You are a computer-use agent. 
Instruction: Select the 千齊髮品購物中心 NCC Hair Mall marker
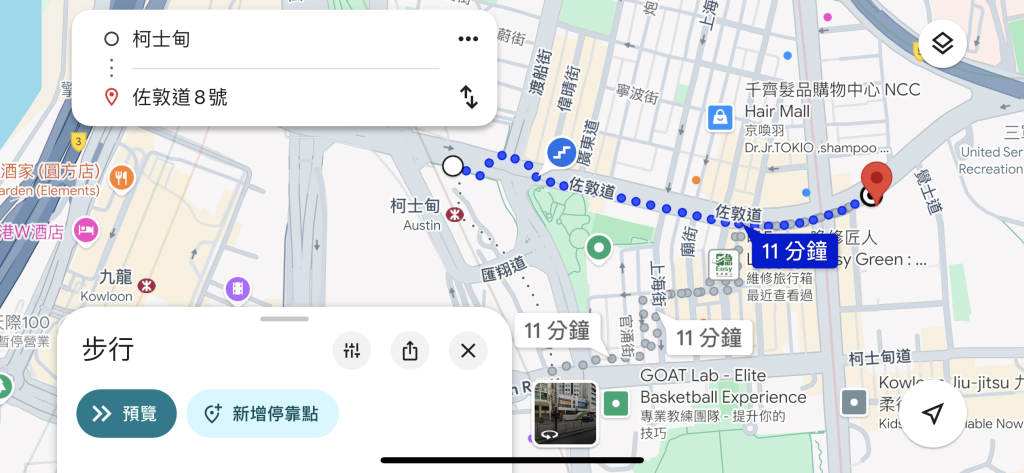[x=720, y=118]
